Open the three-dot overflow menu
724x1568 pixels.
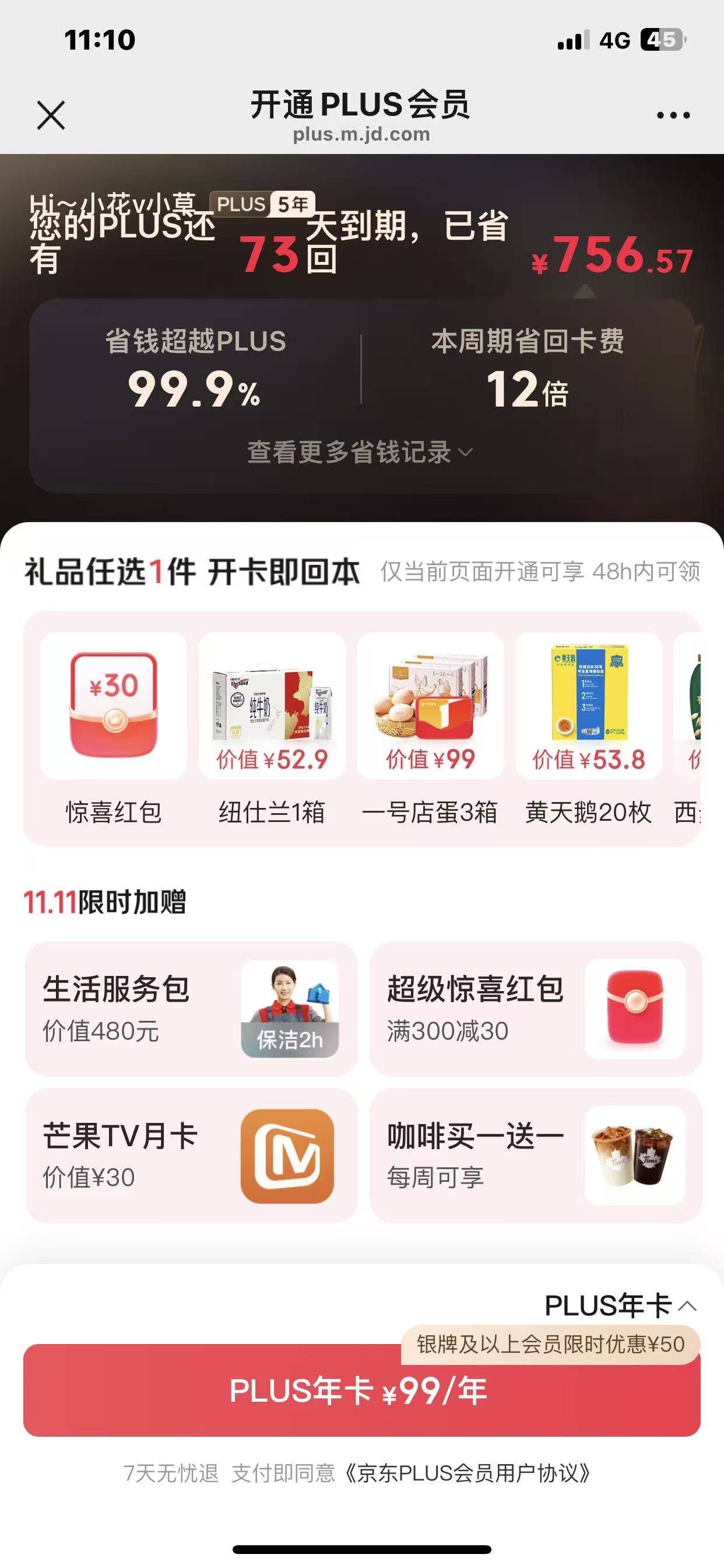click(x=673, y=115)
